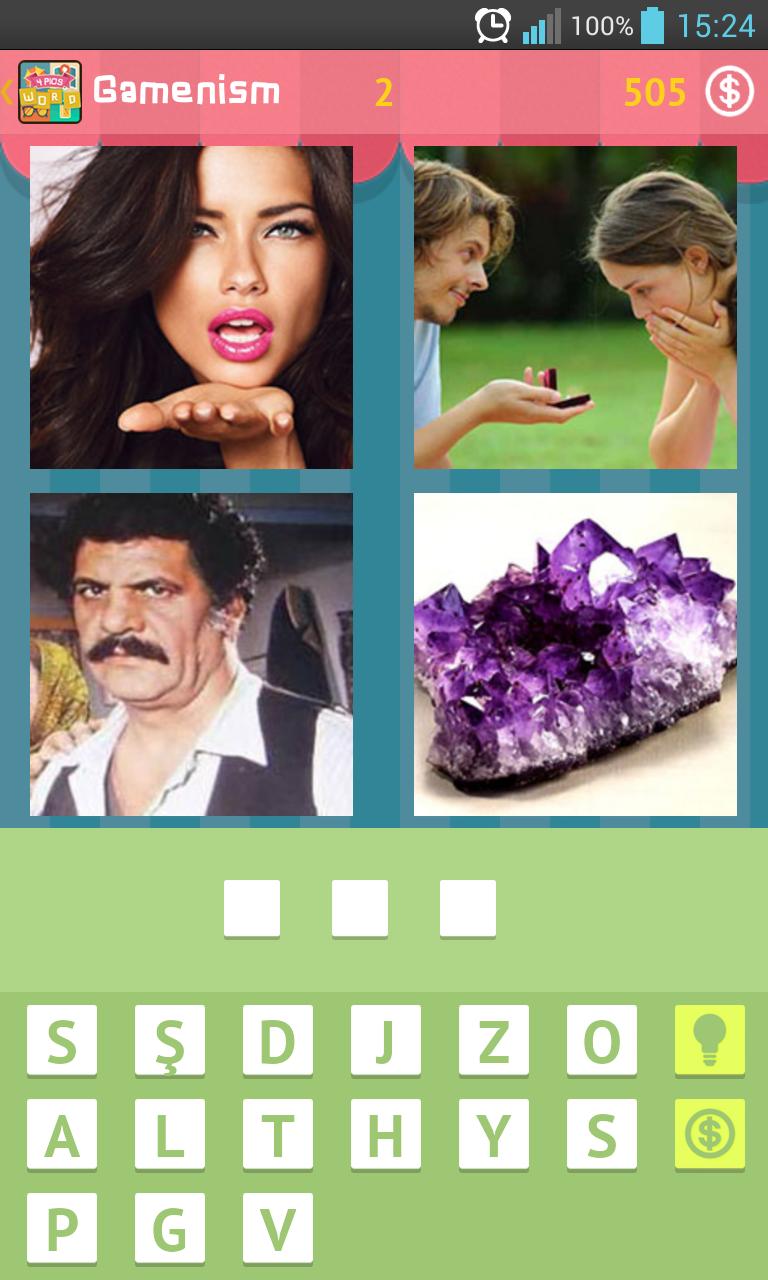Use the lightbulb hint button

(x=709, y=1040)
